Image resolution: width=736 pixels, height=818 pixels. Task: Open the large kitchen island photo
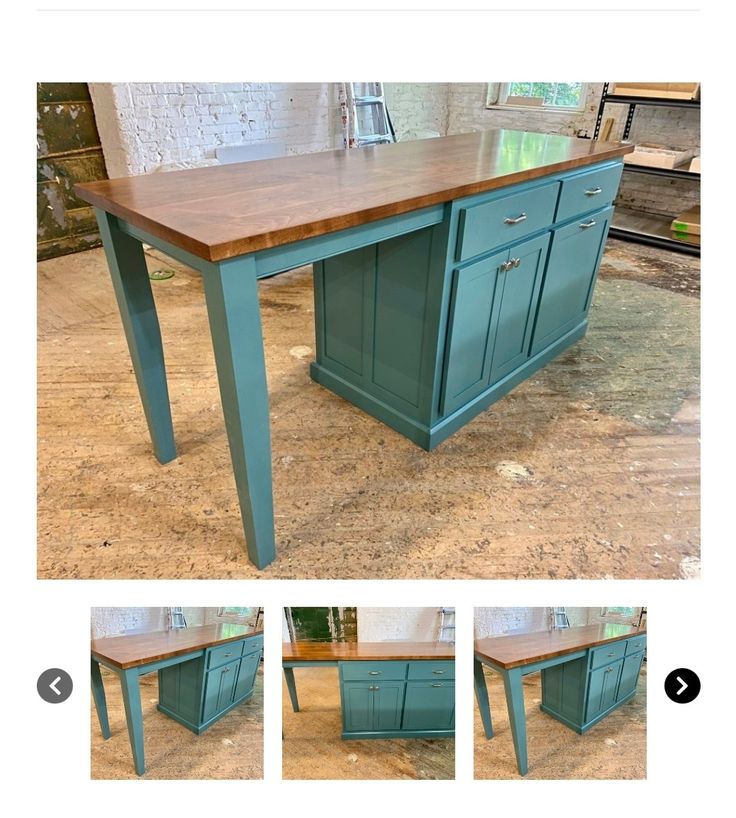[x=368, y=330]
